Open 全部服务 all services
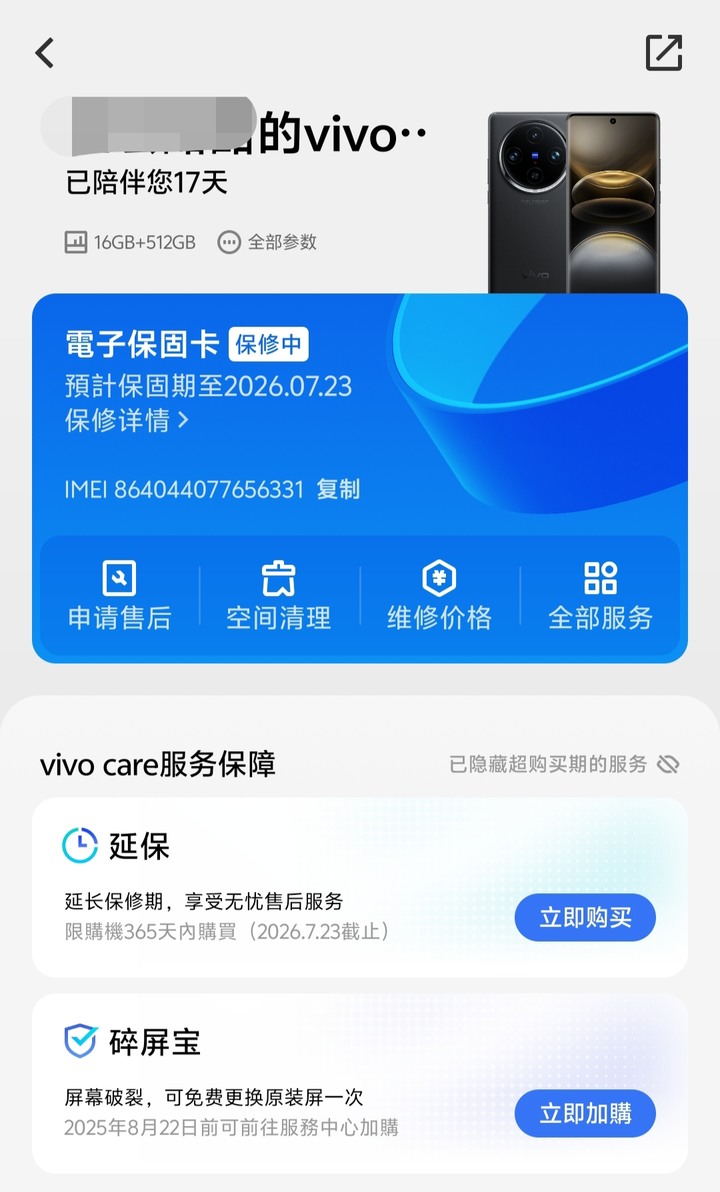720x1192 pixels. pos(600,597)
